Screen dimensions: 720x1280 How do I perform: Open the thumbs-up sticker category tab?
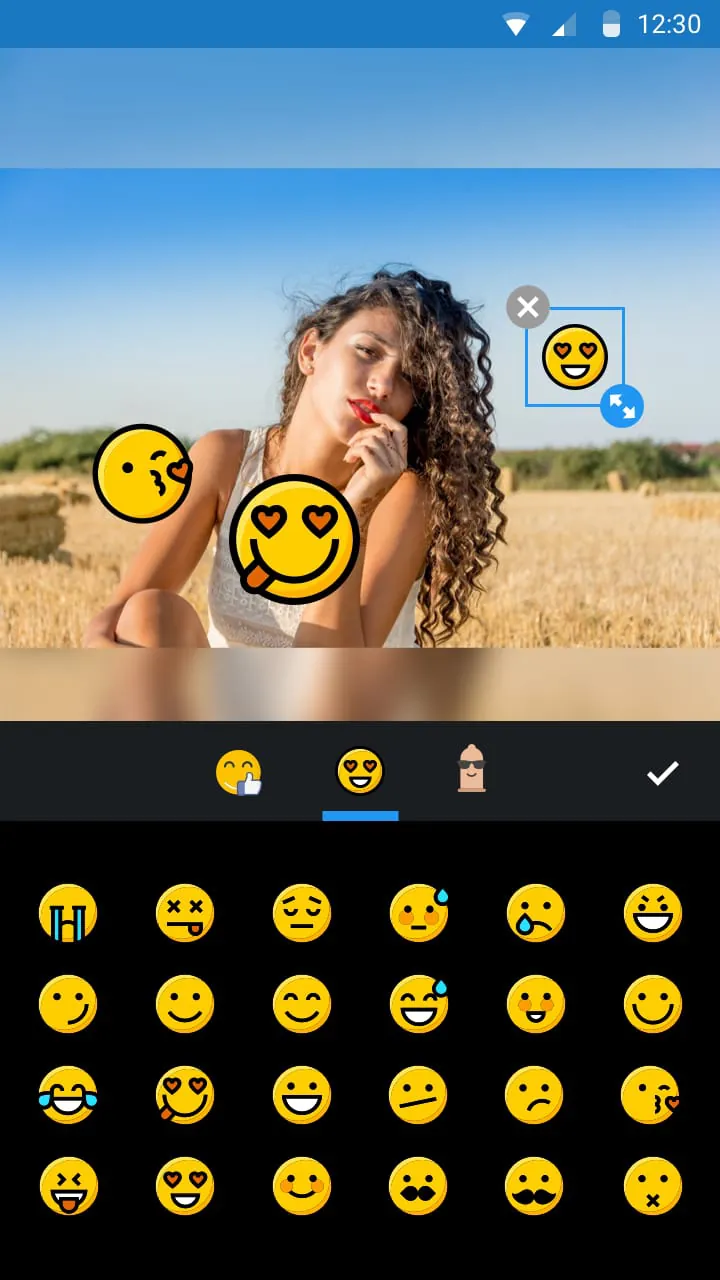coord(240,771)
